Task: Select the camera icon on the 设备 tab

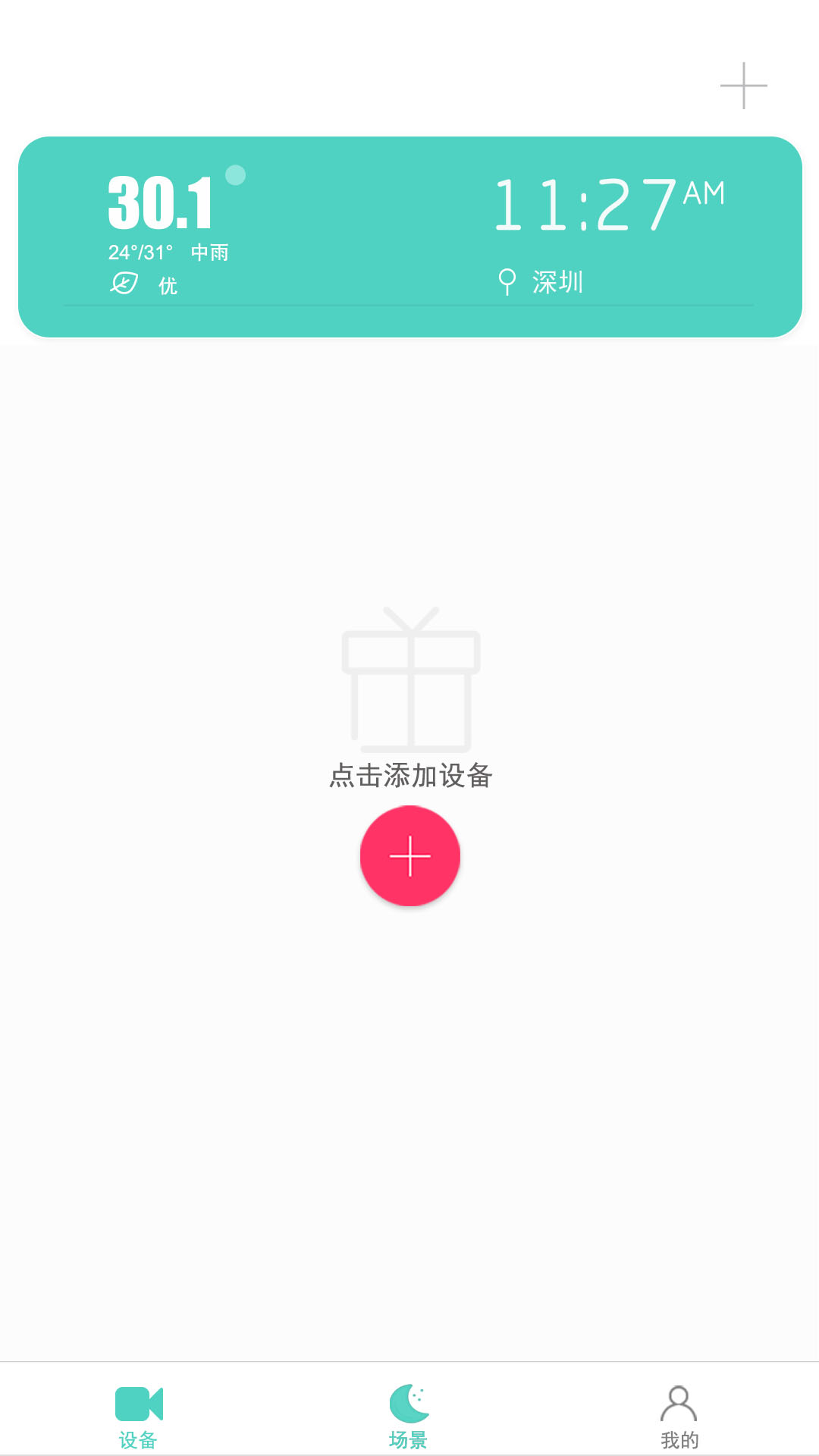Action: tap(140, 1404)
